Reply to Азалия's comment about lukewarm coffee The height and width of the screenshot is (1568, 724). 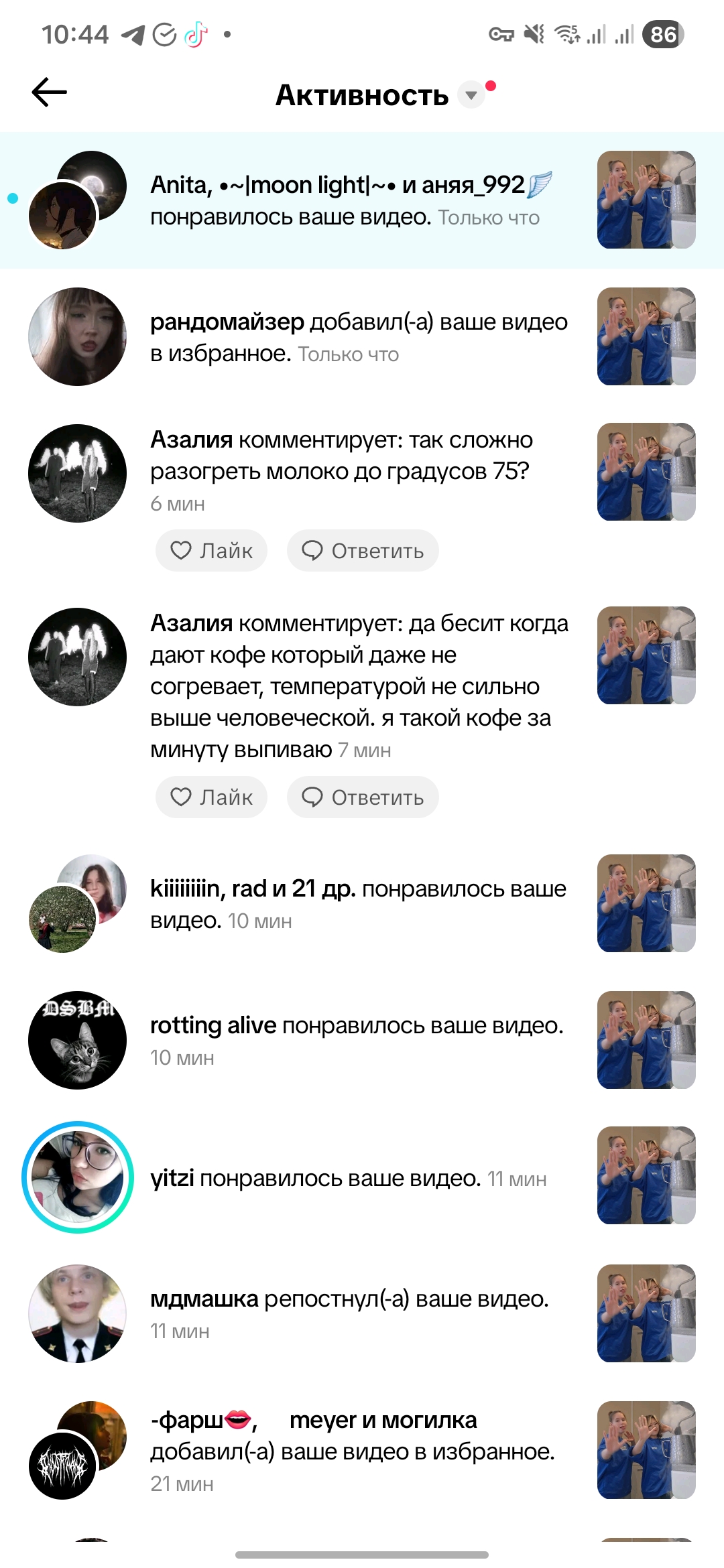(x=363, y=797)
